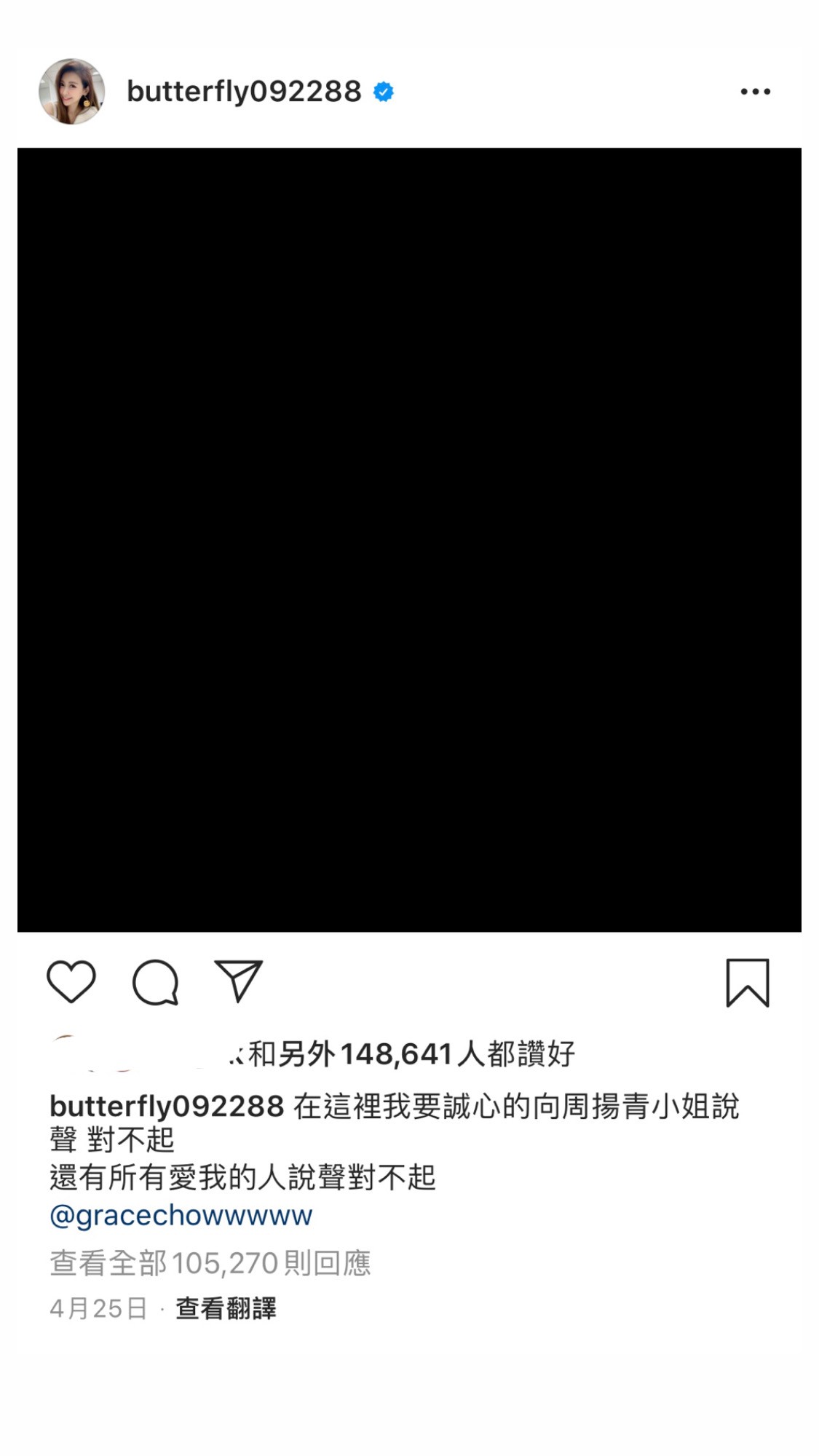This screenshot has height=1456, width=819.
Task: View all 105,270 comments
Action: [x=210, y=1263]
